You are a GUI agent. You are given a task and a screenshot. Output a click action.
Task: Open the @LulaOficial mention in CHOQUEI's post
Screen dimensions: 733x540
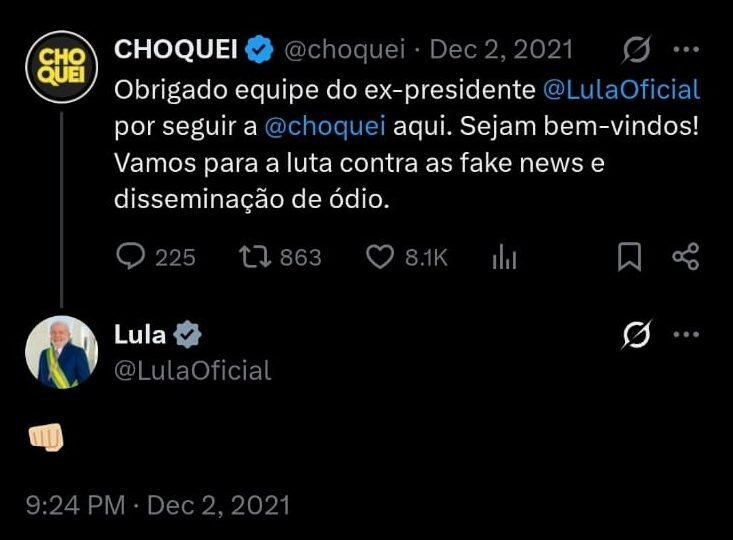[621, 89]
